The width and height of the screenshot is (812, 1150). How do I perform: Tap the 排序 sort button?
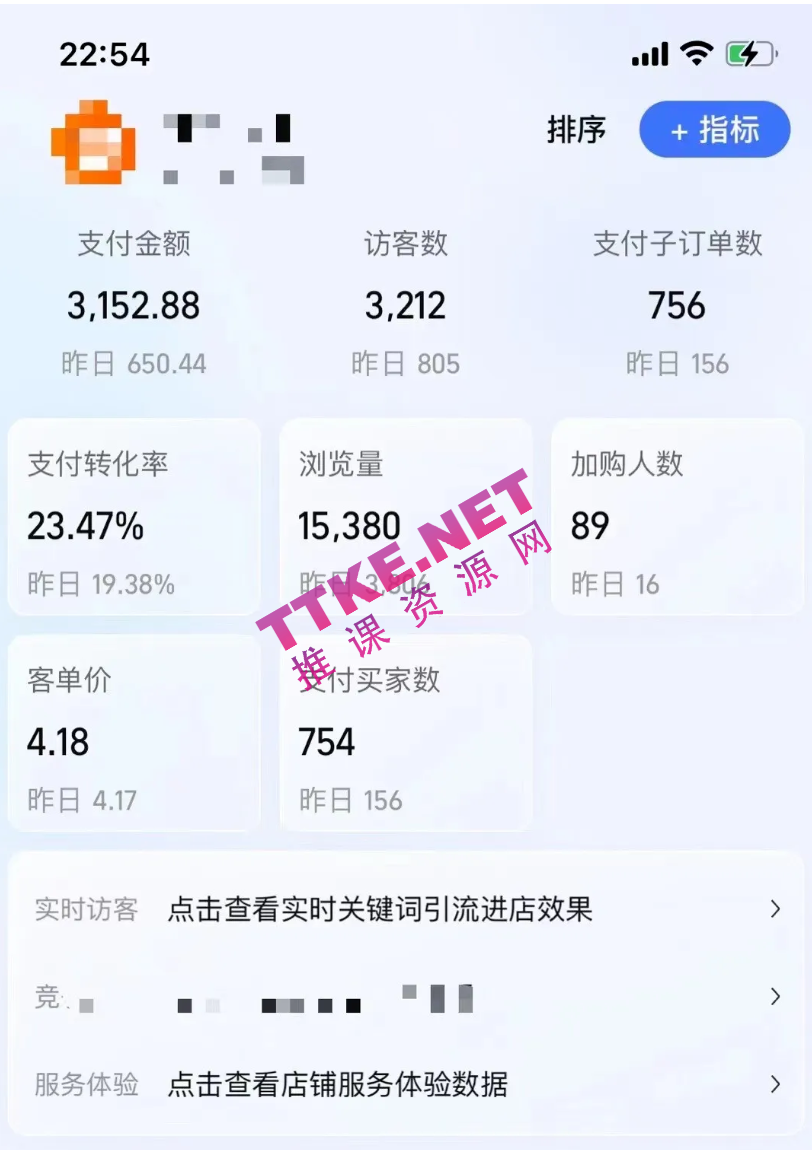(576, 130)
